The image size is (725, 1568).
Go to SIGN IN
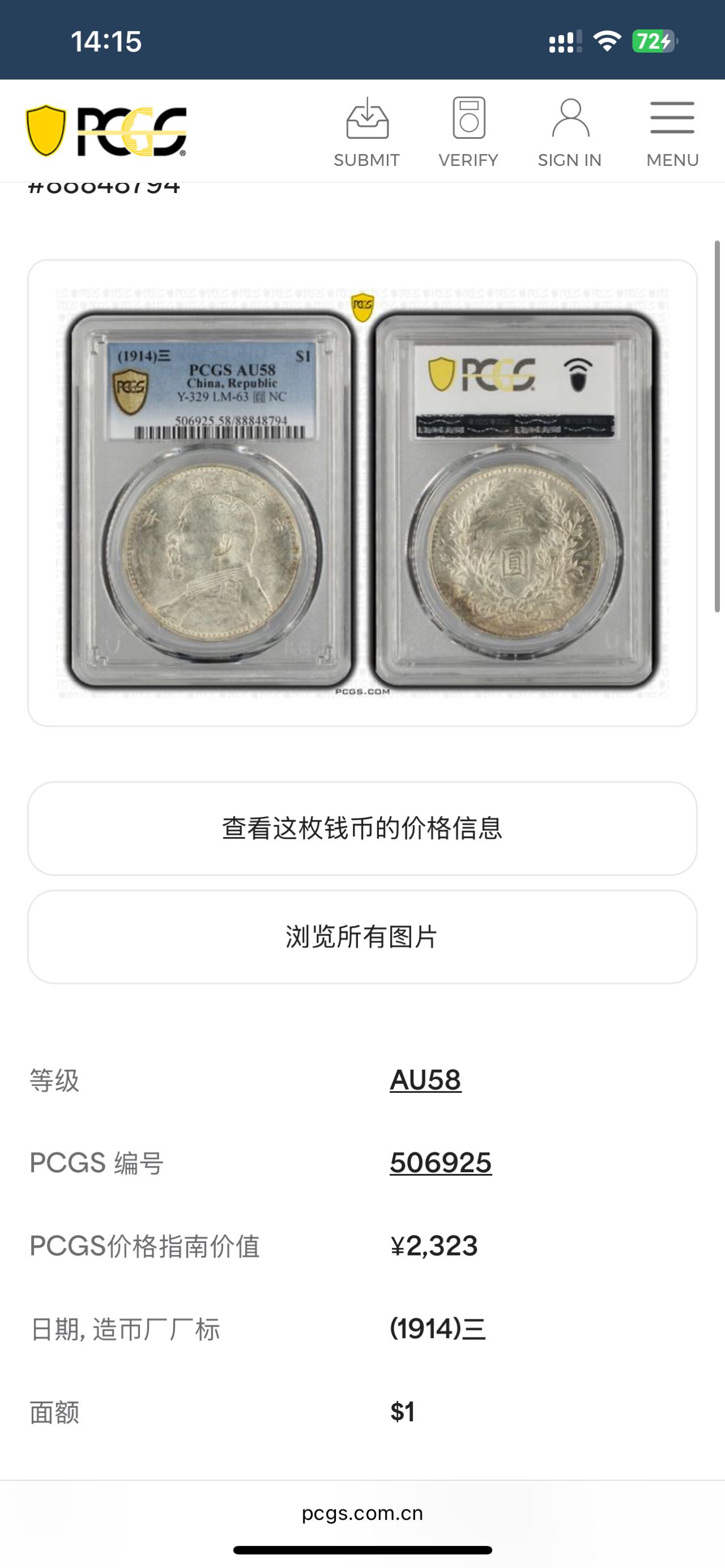coord(570,132)
